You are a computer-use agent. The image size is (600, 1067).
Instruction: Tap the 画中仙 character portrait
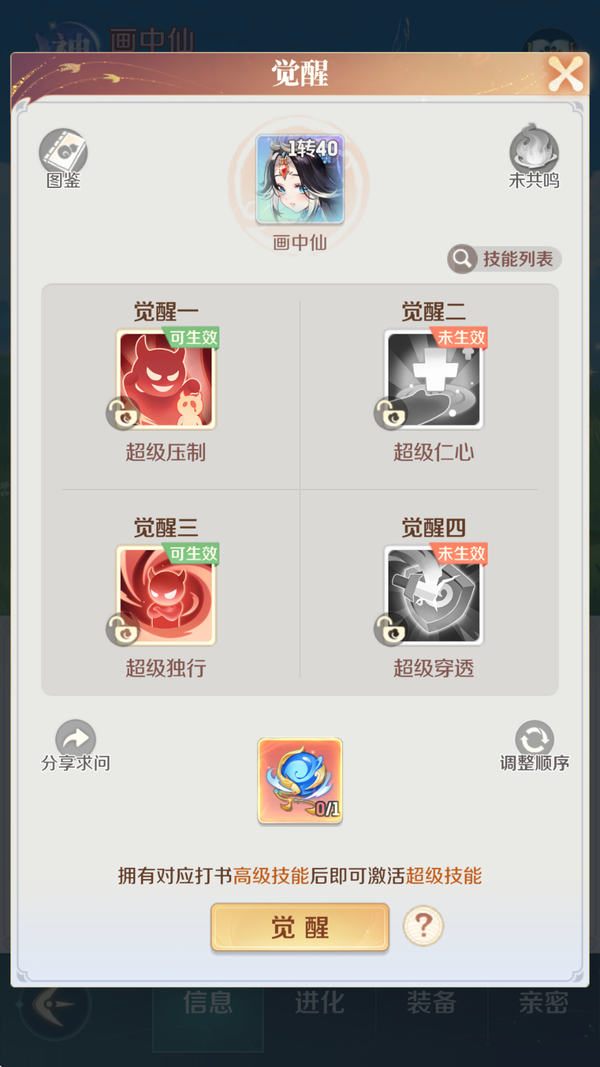[x=300, y=180]
